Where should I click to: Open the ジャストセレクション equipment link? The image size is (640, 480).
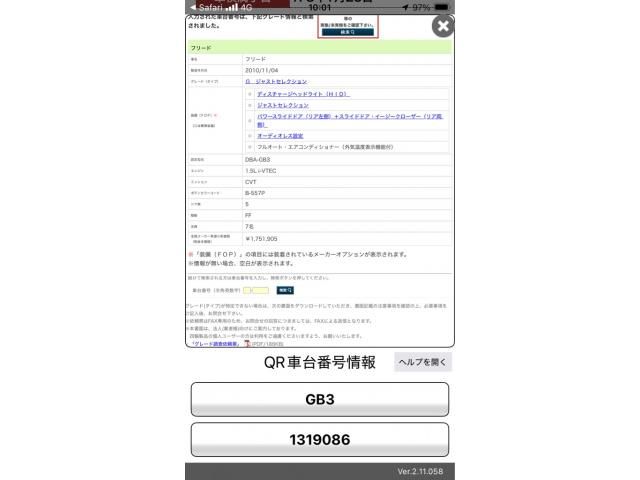tap(283, 104)
